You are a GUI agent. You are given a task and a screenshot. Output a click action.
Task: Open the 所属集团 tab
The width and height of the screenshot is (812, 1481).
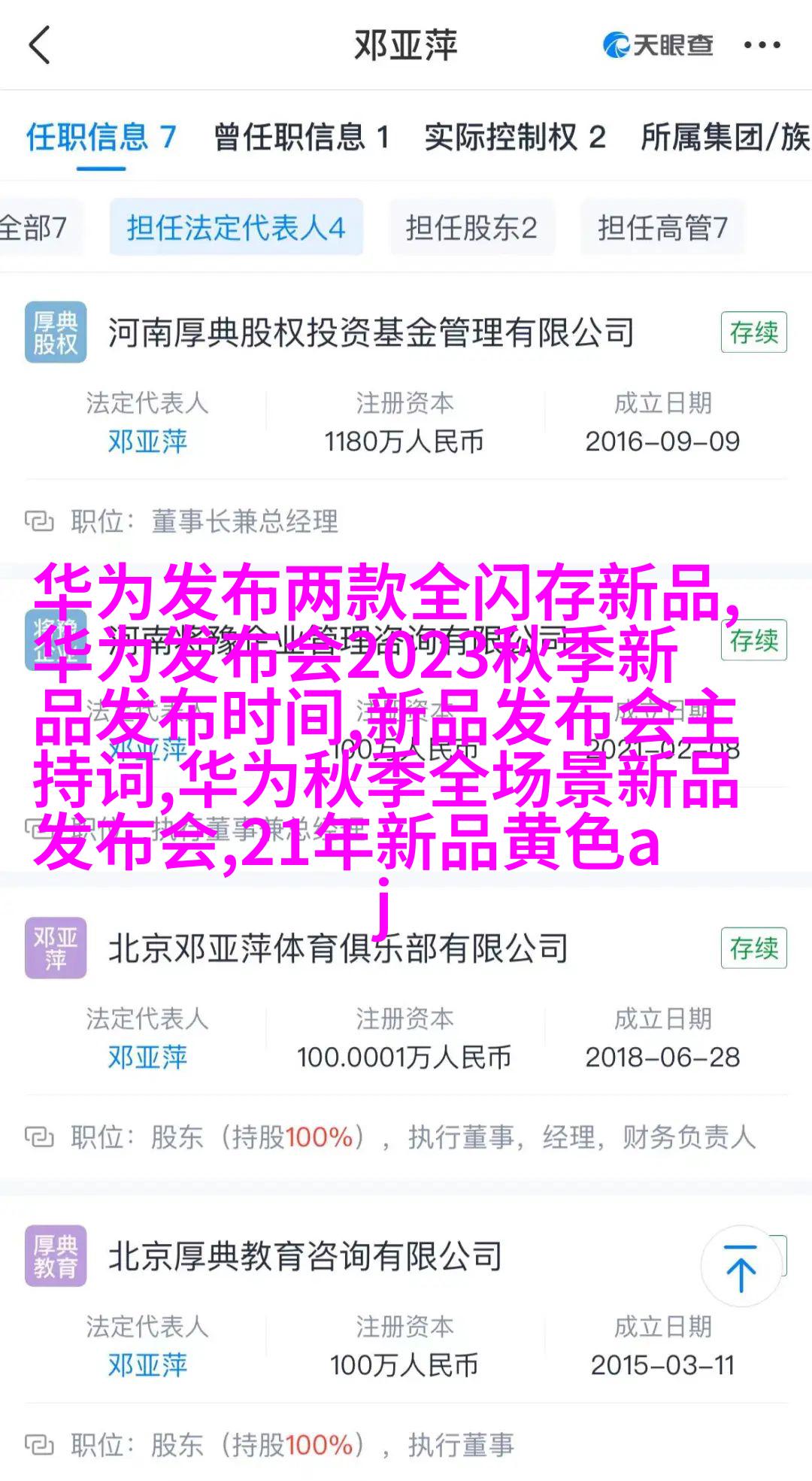point(725,137)
